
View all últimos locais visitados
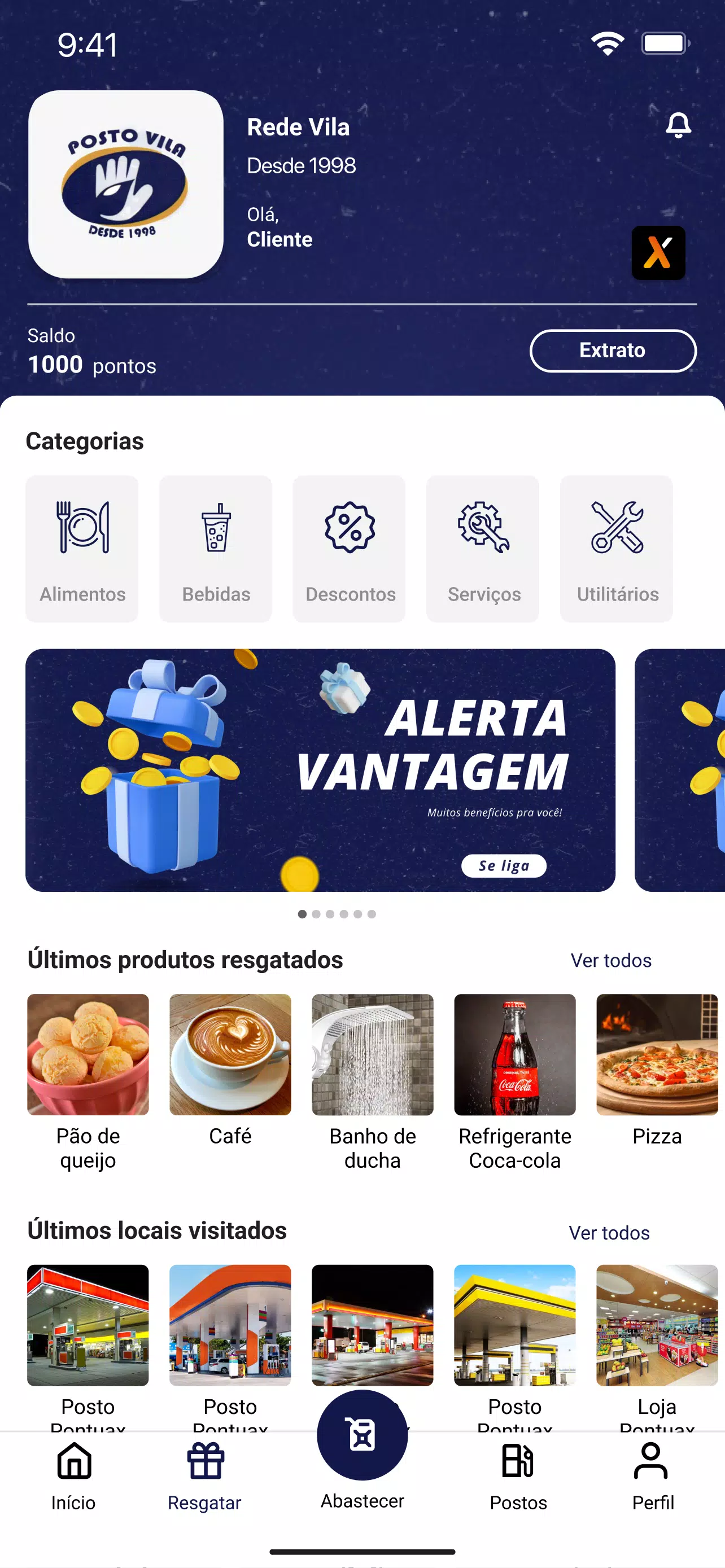pos(609,1233)
